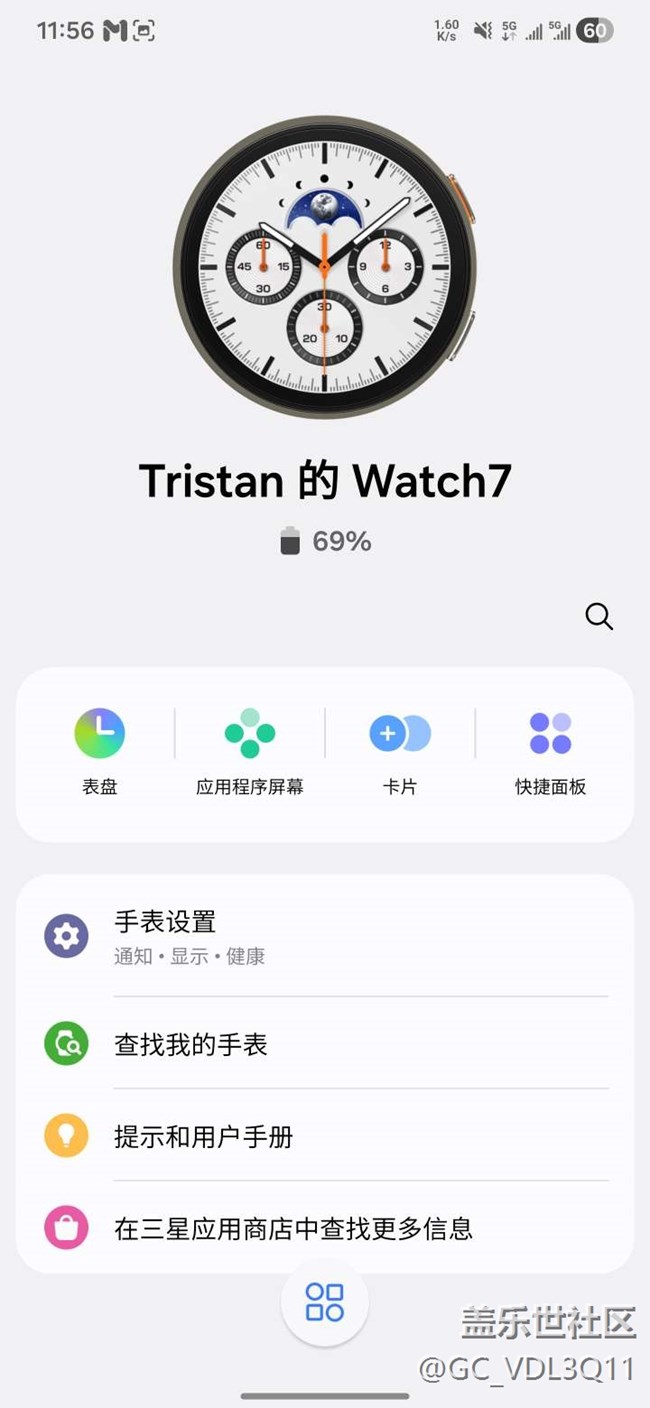Open 提示和用户手册
650x1408 pixels.
[x=325, y=1137]
